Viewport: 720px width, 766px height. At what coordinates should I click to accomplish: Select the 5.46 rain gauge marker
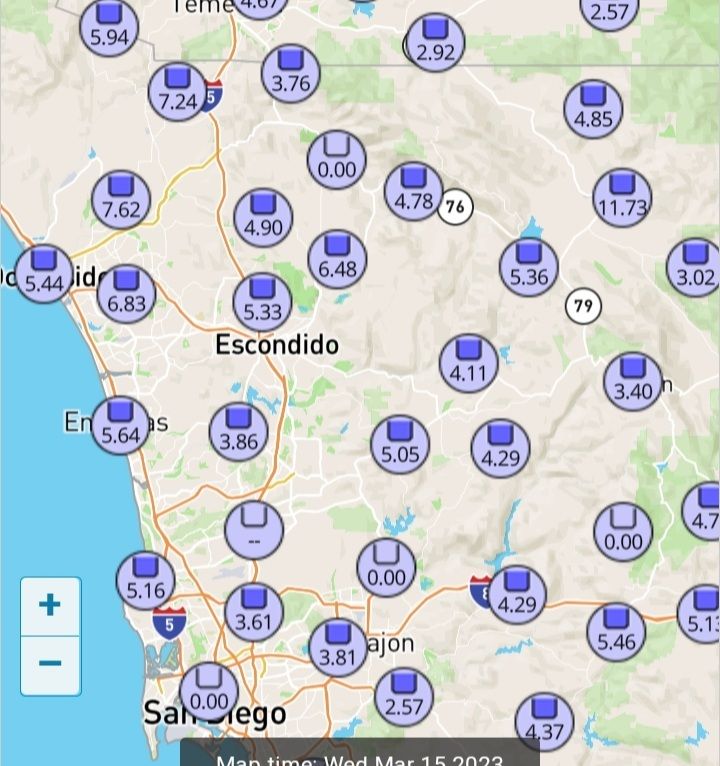pyautogui.click(x=616, y=632)
